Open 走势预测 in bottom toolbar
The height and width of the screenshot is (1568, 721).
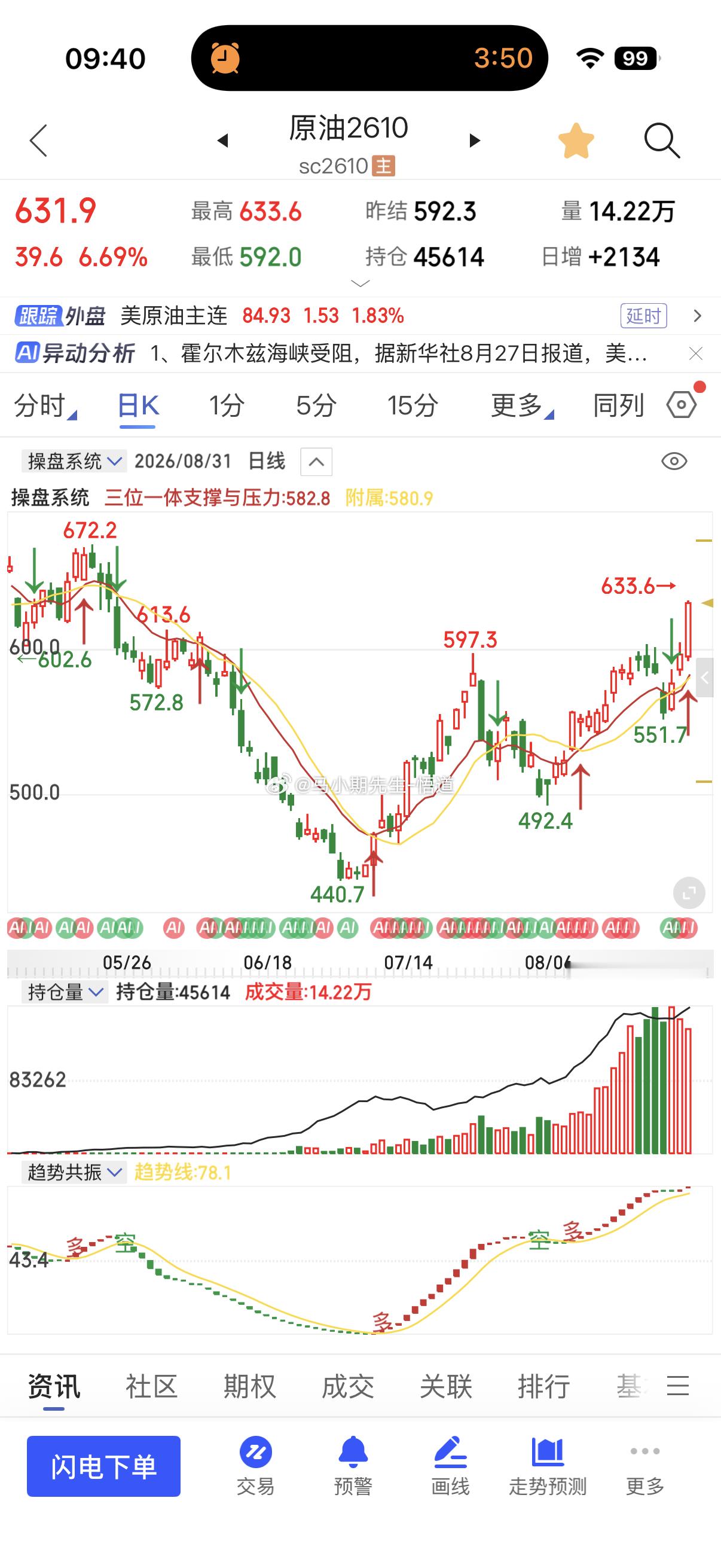tap(548, 1466)
